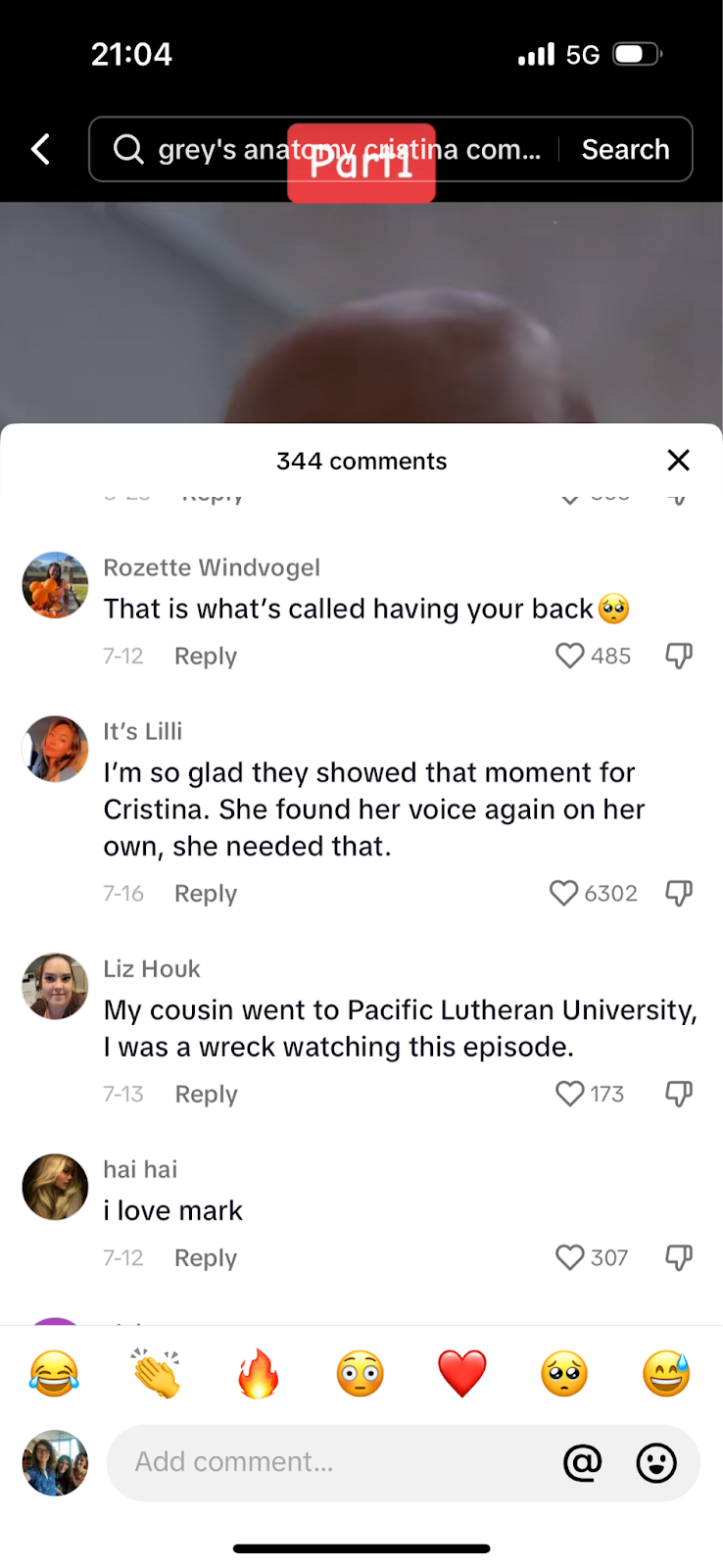Insert the red heart emoji quick reaction
Screen dimensions: 723x1568
point(462,1373)
